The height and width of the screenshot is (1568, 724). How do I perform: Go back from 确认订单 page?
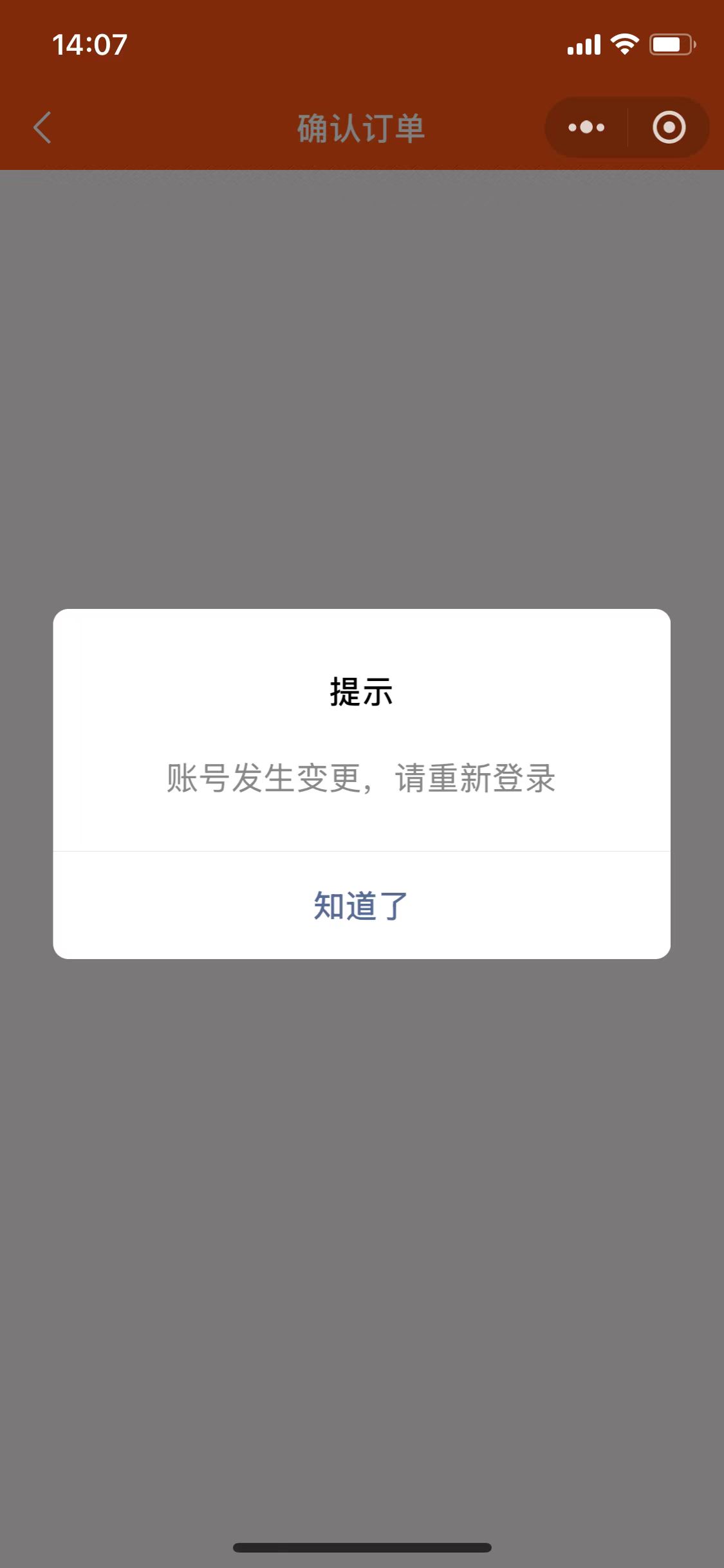[x=42, y=127]
